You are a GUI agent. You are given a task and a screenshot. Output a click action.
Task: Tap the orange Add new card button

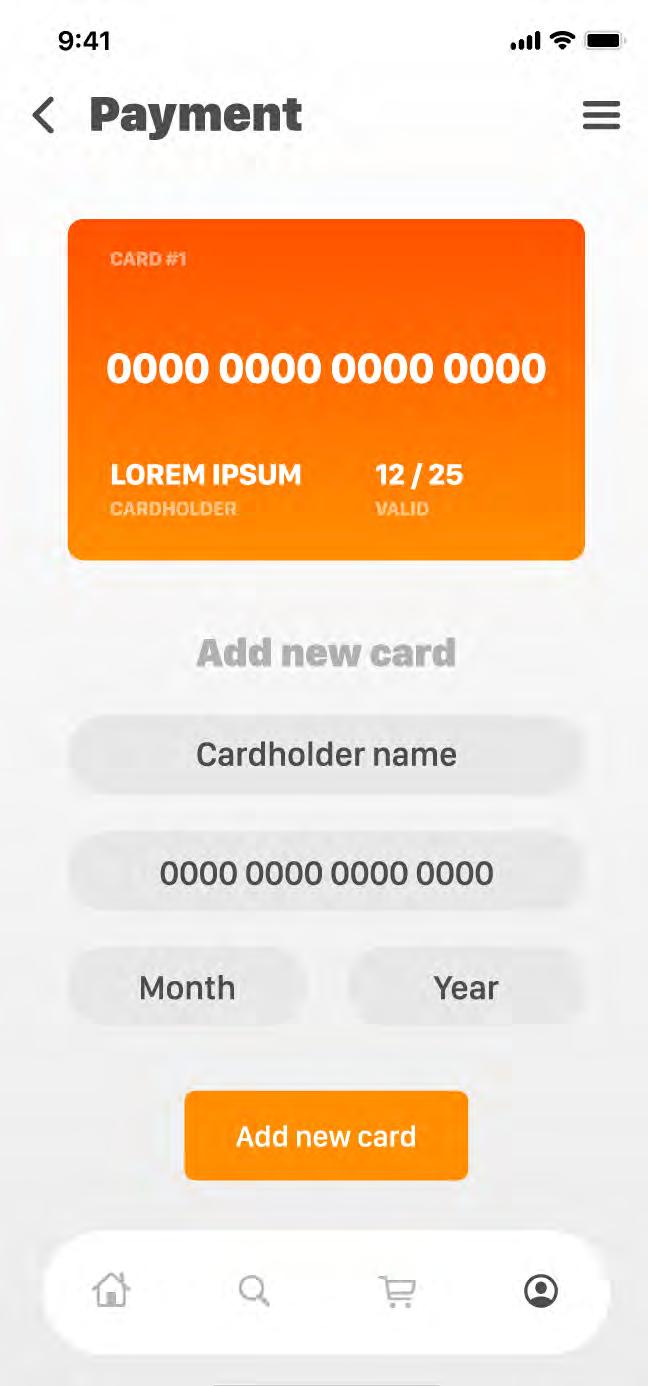click(x=326, y=1136)
